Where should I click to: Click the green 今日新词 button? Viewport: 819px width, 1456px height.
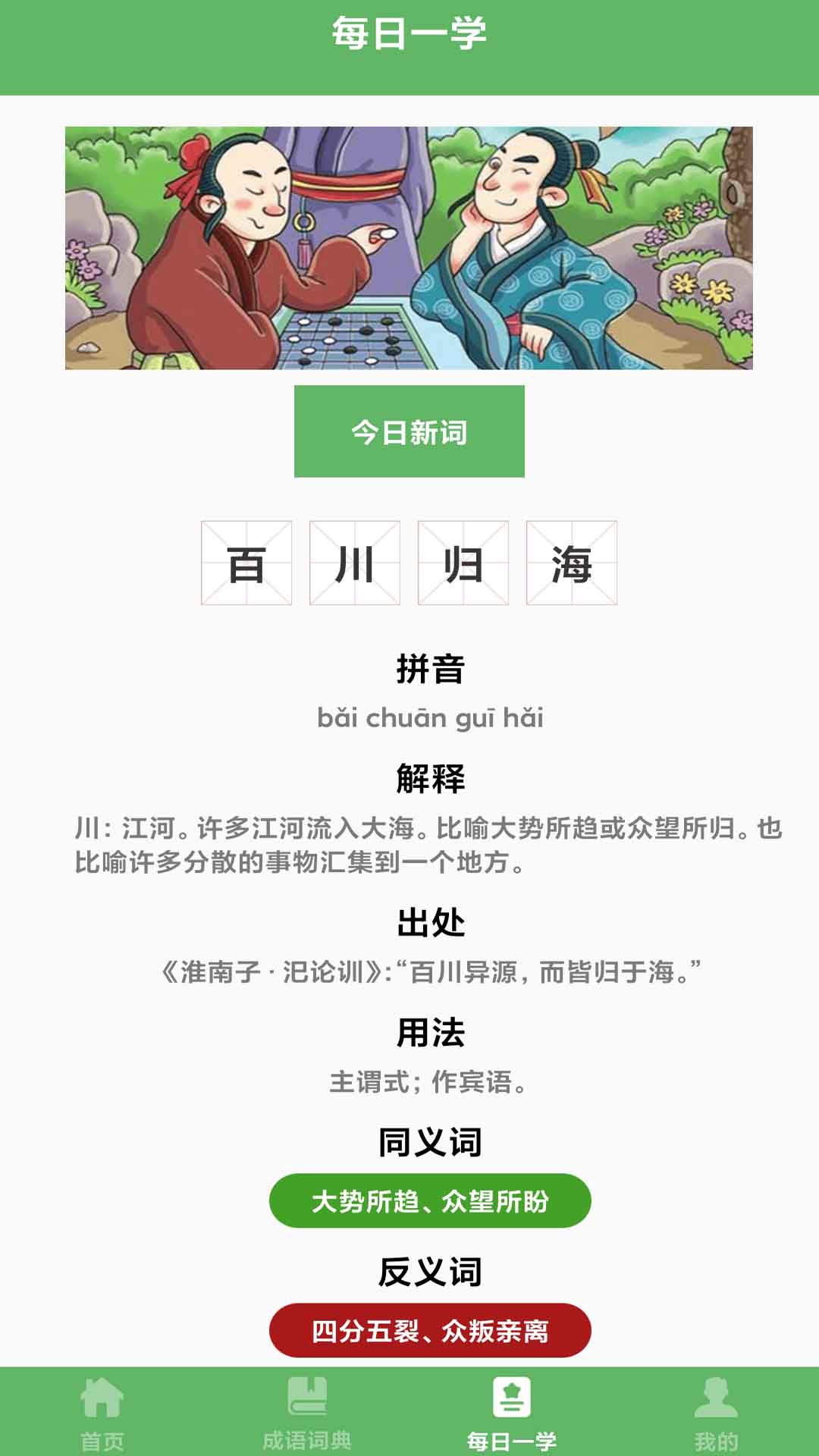[409, 431]
